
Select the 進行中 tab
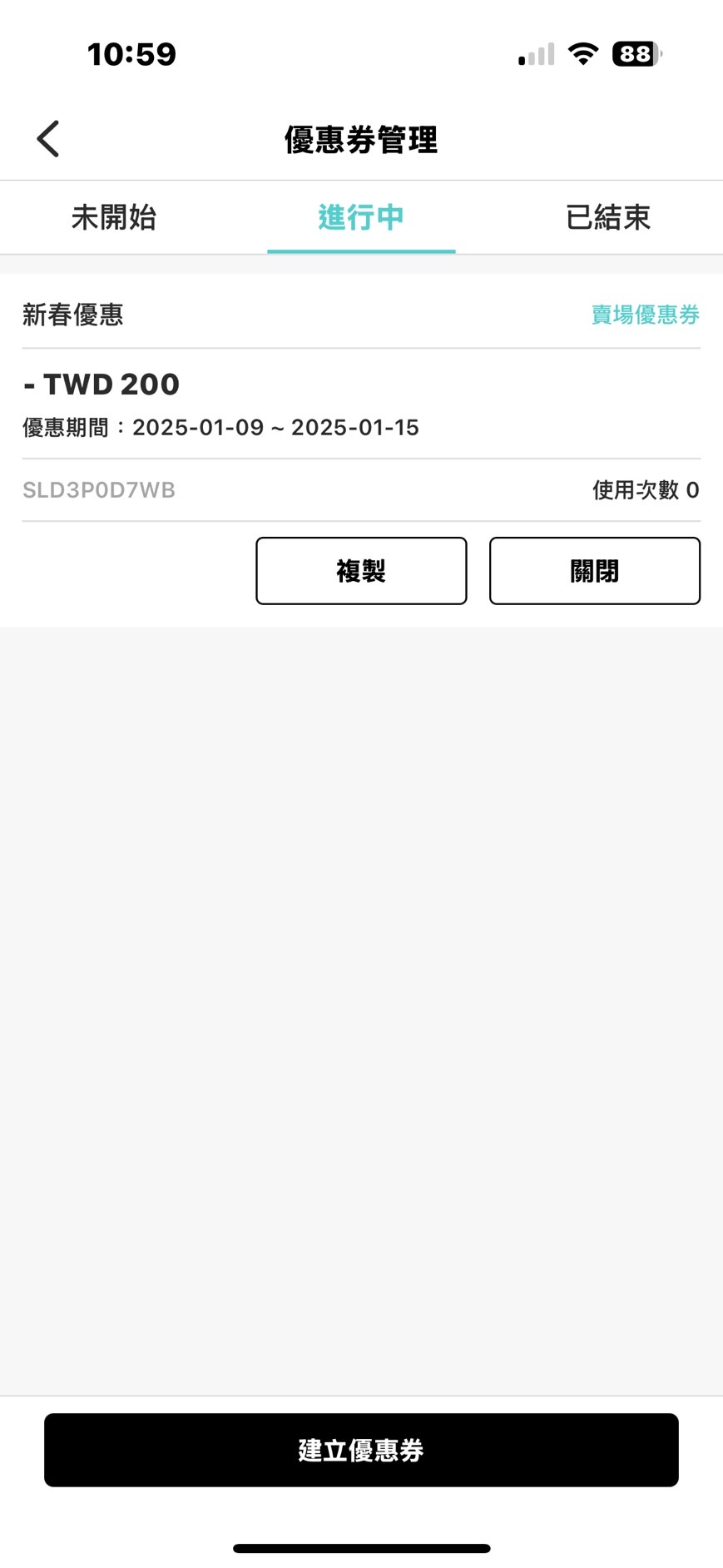click(361, 217)
